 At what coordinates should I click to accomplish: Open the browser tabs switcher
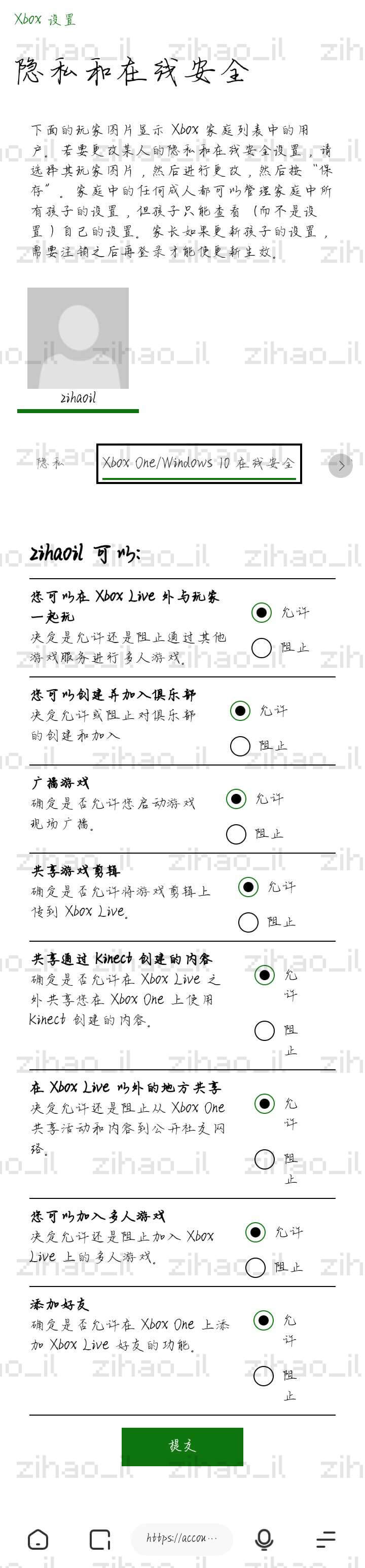[100, 1539]
